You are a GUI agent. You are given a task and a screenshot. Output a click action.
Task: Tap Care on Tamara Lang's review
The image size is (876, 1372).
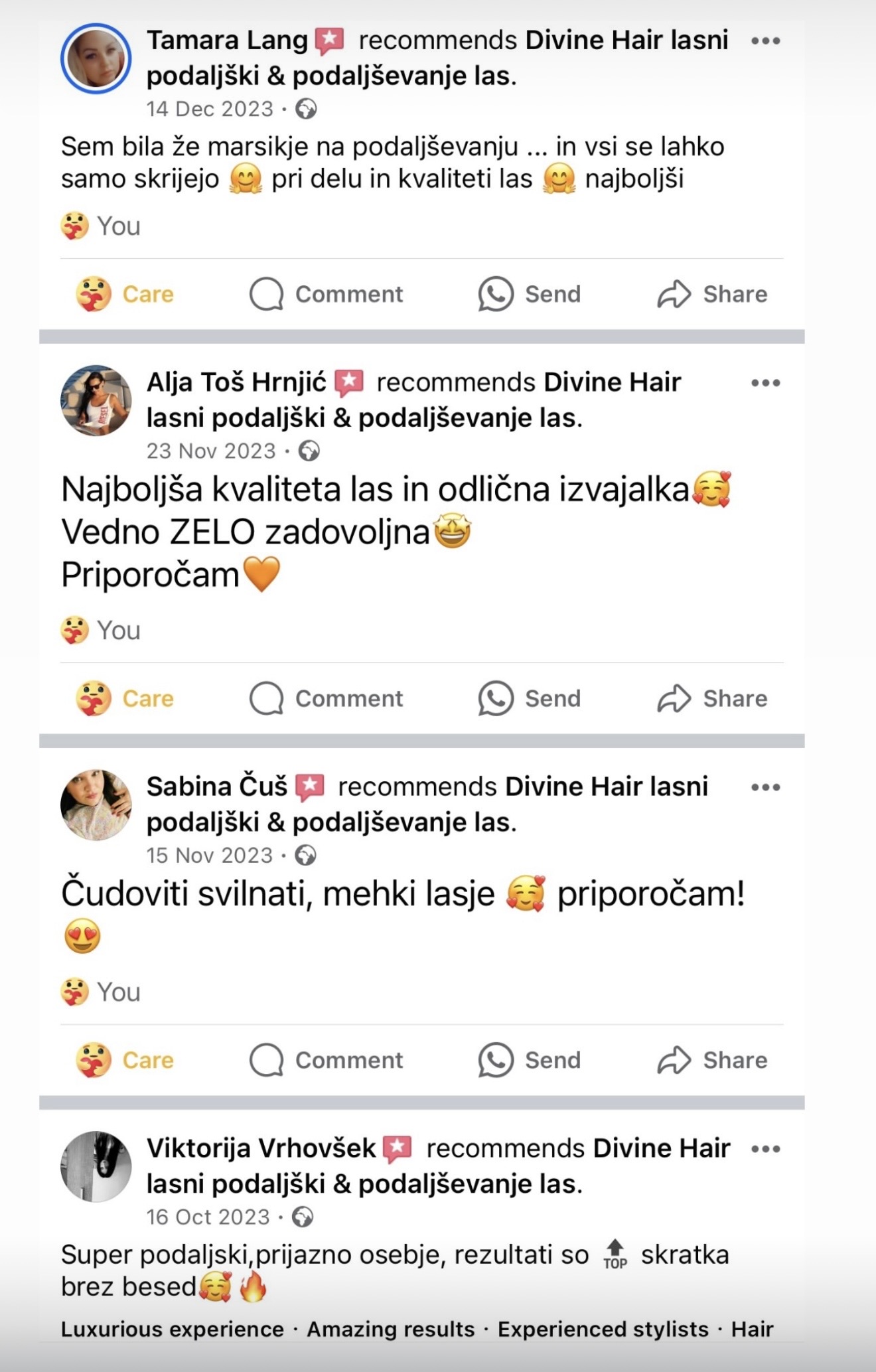[125, 294]
